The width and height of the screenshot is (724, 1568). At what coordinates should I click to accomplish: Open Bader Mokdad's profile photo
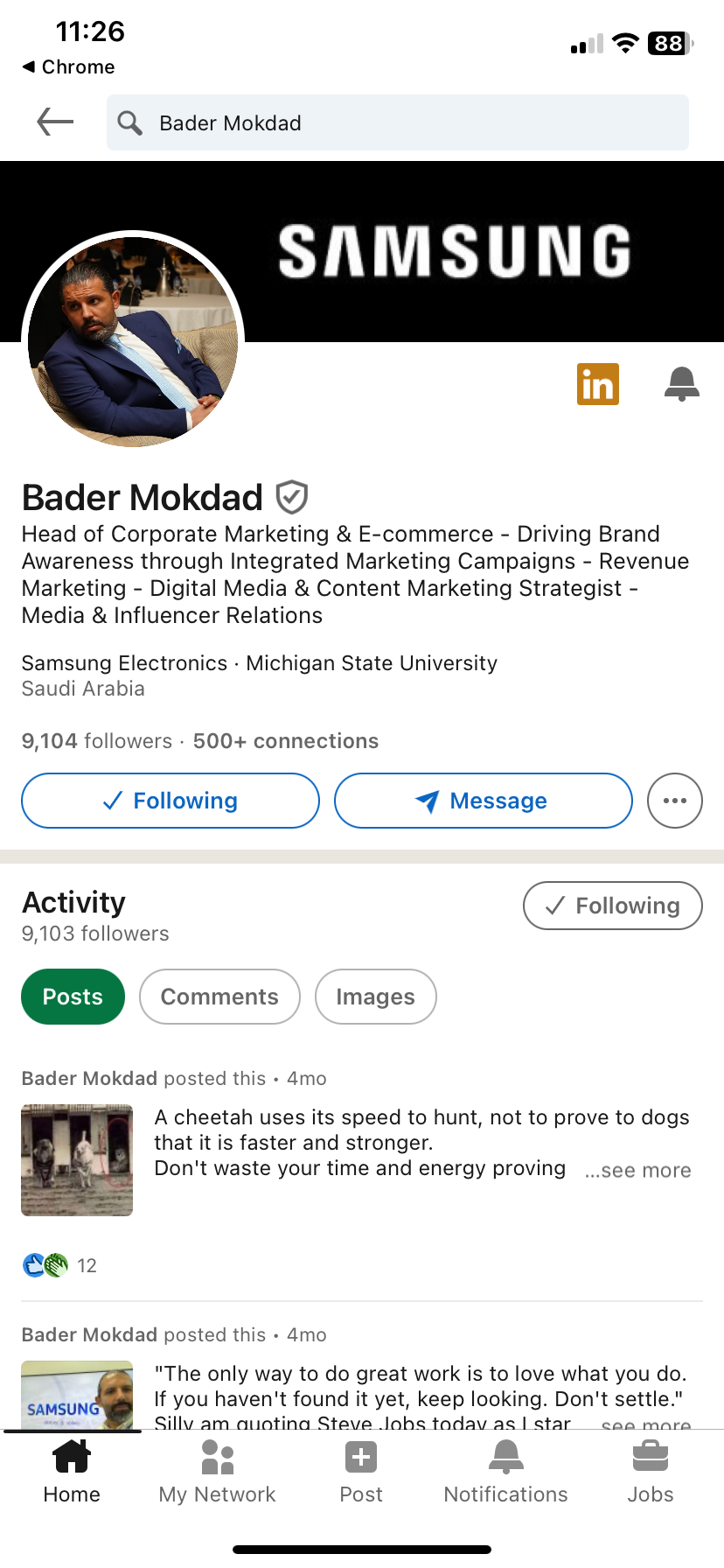[133, 341]
